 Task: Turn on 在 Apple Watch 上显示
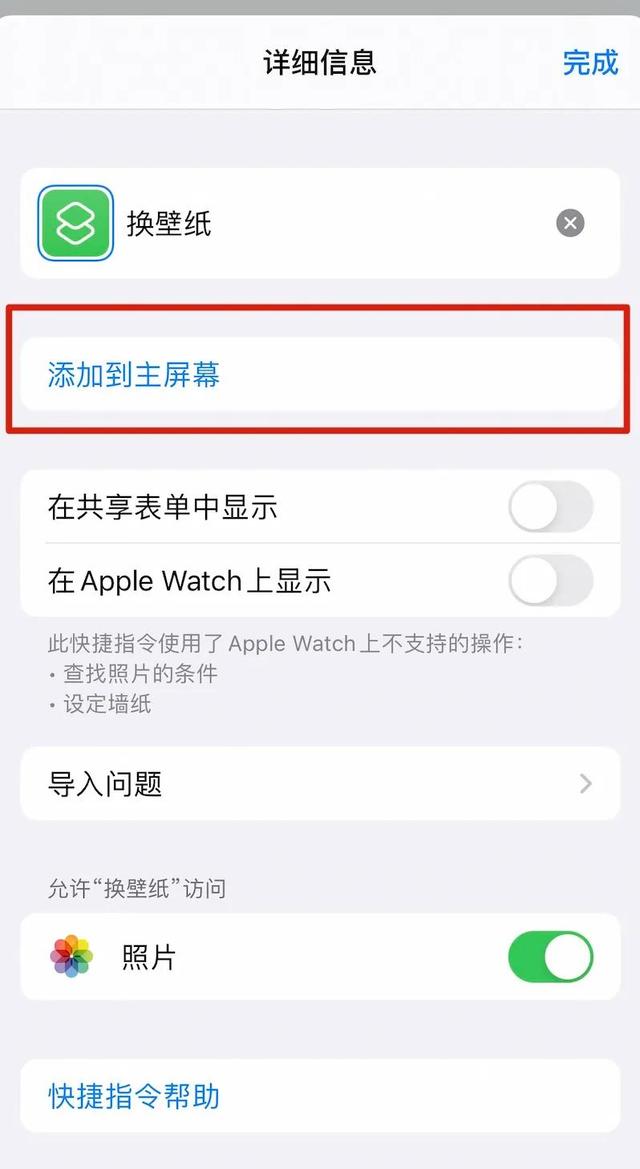[x=550, y=581]
